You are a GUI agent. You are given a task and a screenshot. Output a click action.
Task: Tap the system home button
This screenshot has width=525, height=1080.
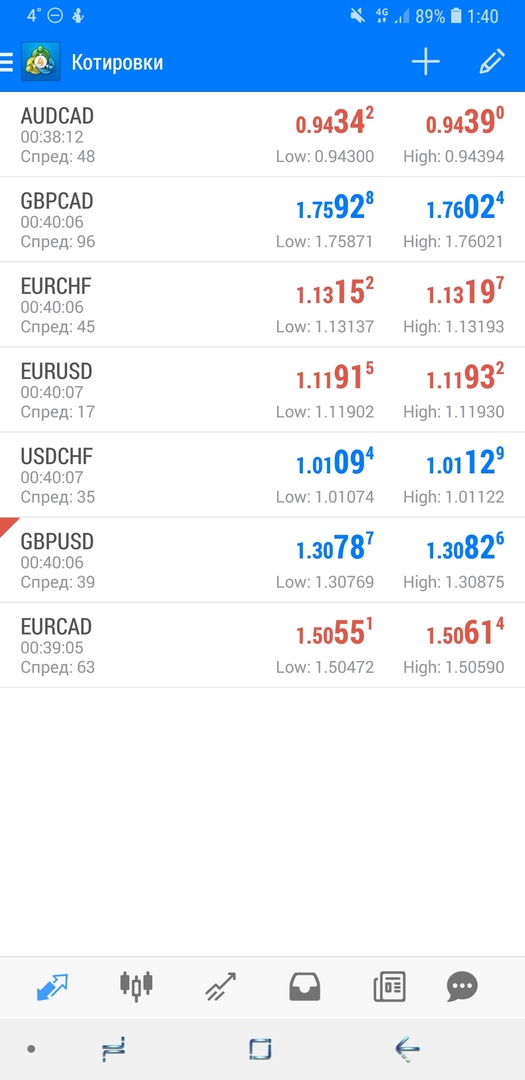tap(260, 1049)
